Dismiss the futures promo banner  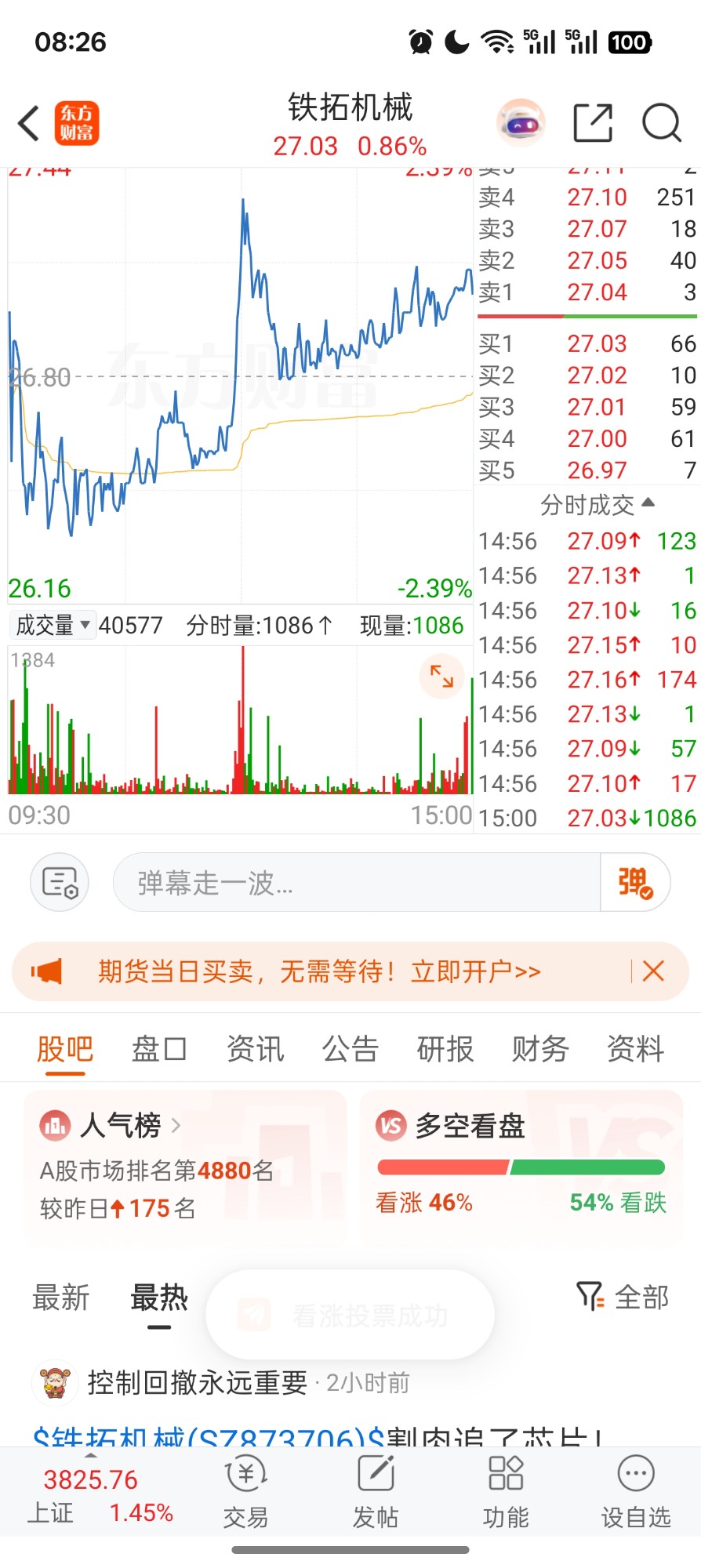click(x=653, y=971)
